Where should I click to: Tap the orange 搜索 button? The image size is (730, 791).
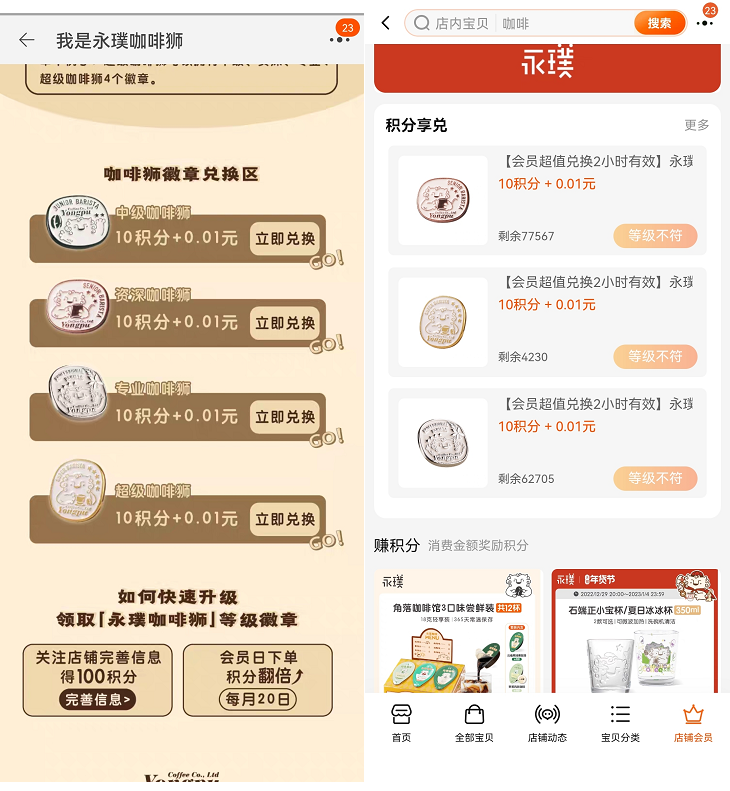(x=659, y=23)
